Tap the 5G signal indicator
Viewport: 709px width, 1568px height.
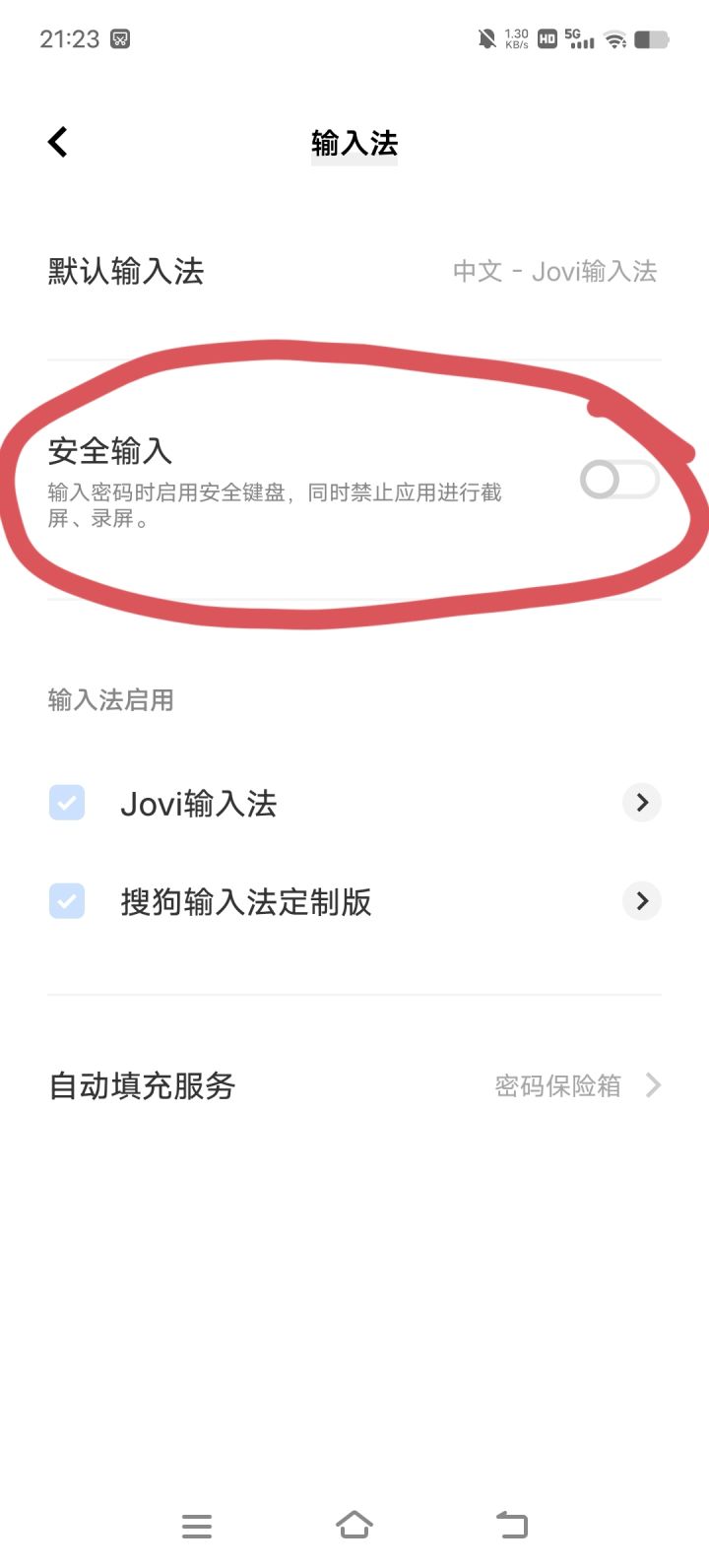(581, 41)
